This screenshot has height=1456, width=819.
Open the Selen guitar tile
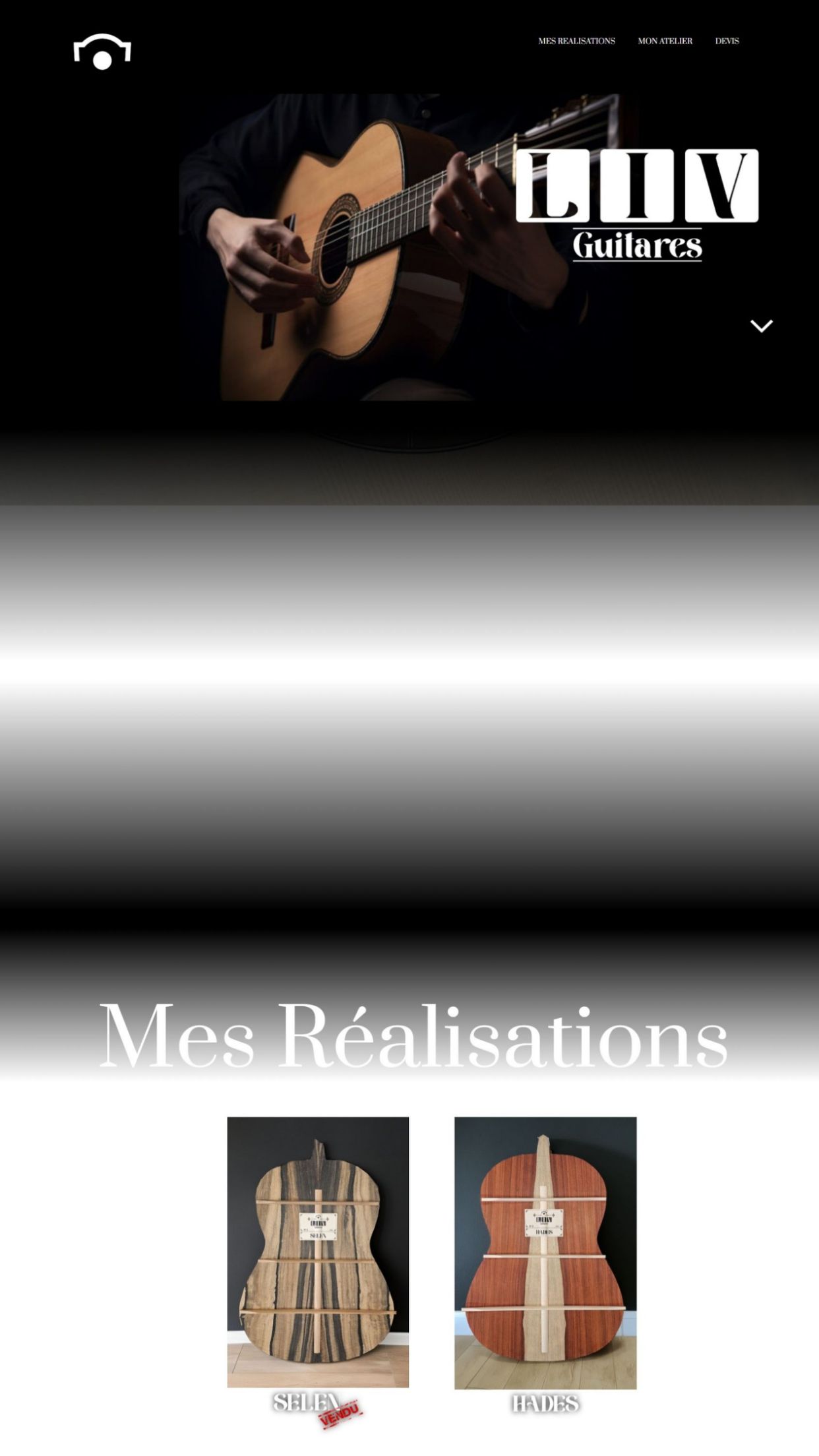pos(318,1252)
